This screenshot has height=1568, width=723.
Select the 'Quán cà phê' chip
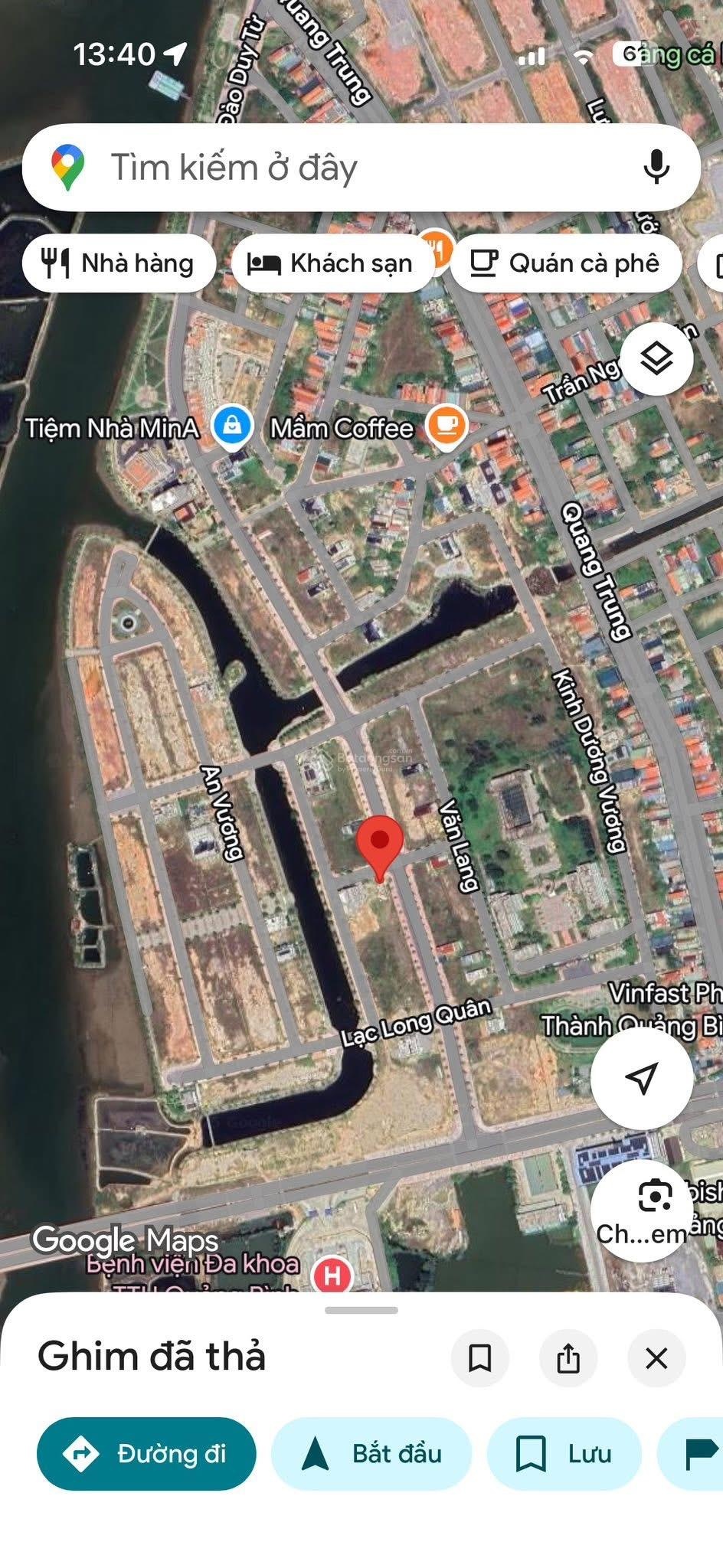coord(565,263)
